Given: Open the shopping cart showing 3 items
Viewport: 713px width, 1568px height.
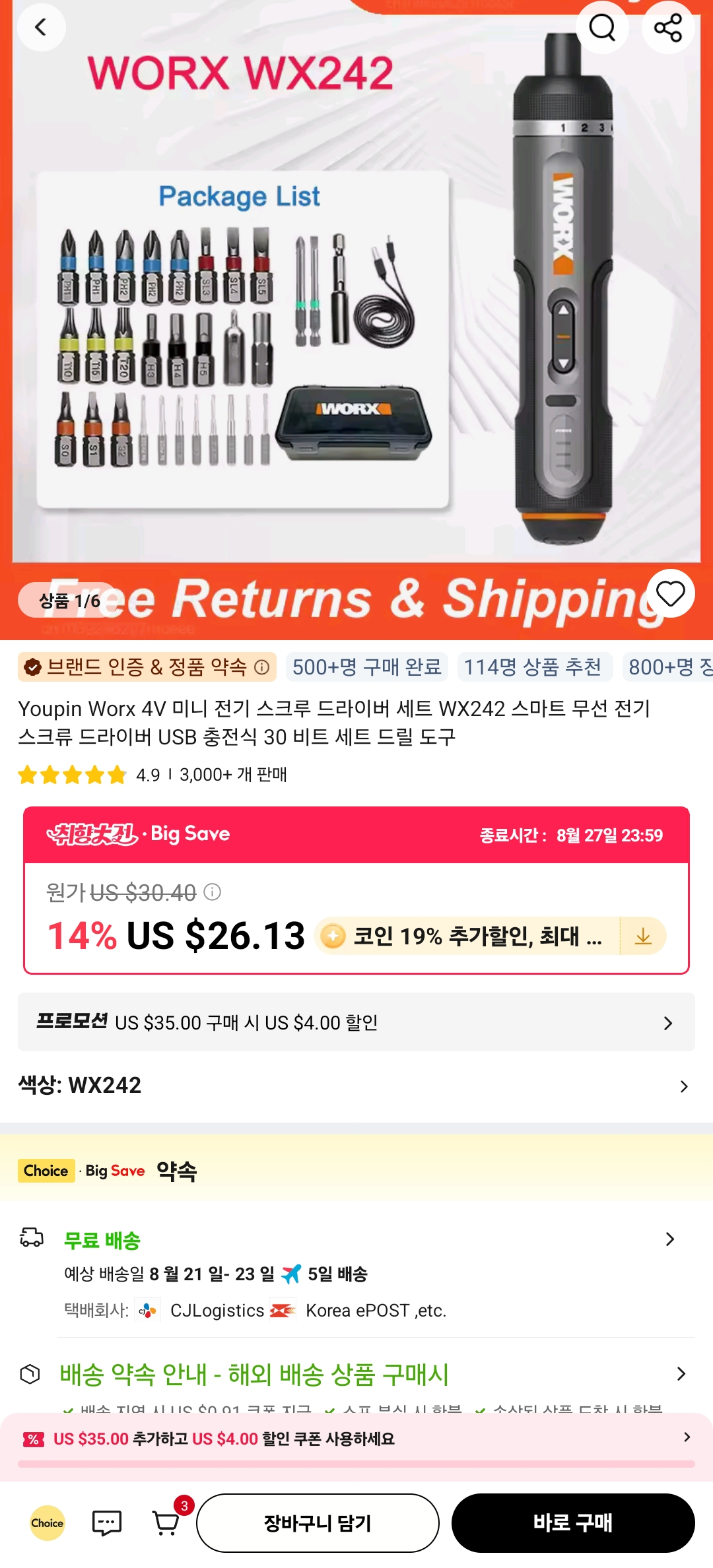Looking at the screenshot, I should click(166, 1524).
